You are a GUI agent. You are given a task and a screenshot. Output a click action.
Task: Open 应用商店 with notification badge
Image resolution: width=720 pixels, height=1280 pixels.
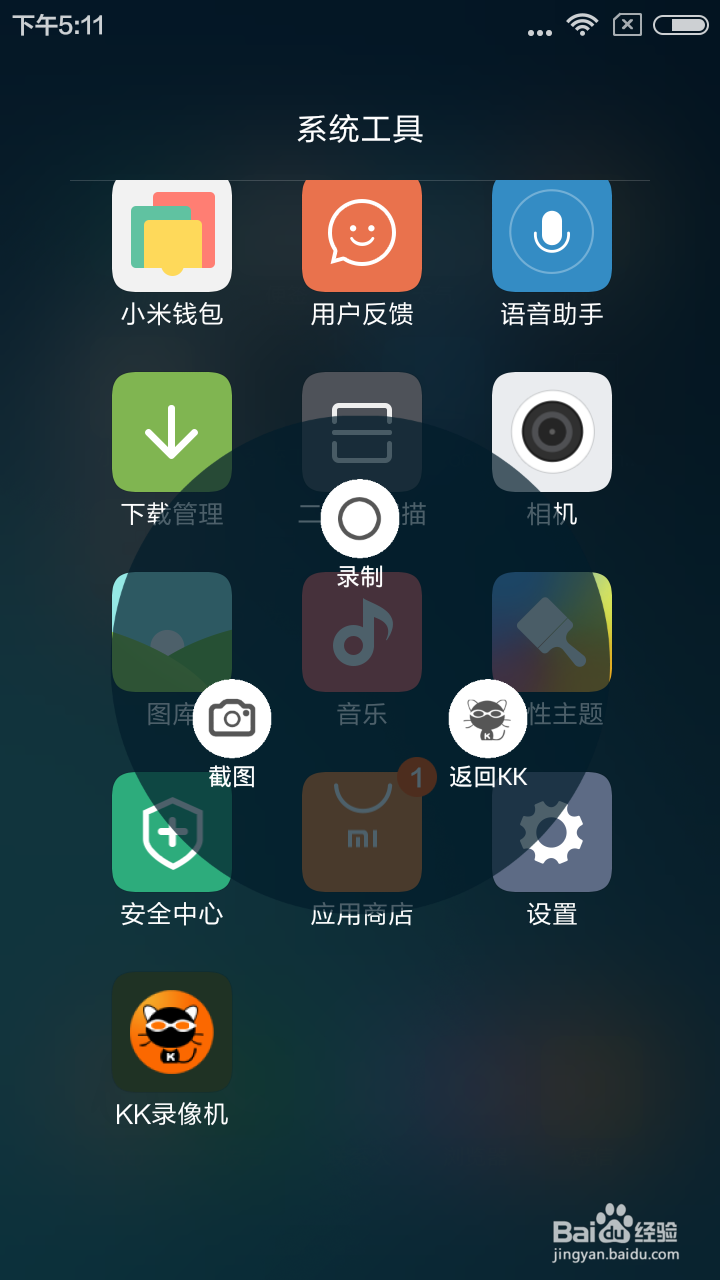[361, 831]
